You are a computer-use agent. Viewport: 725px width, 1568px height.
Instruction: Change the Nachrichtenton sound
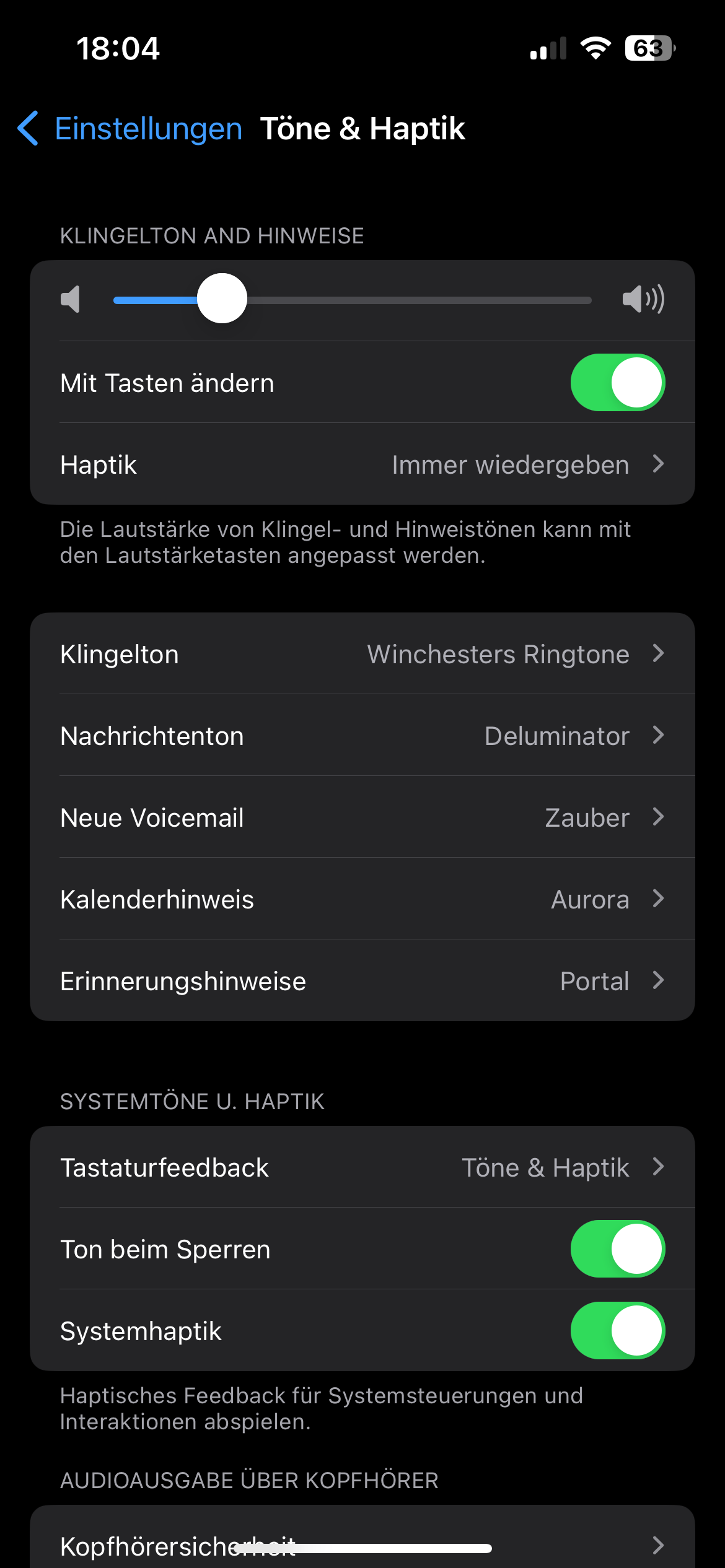(362, 736)
